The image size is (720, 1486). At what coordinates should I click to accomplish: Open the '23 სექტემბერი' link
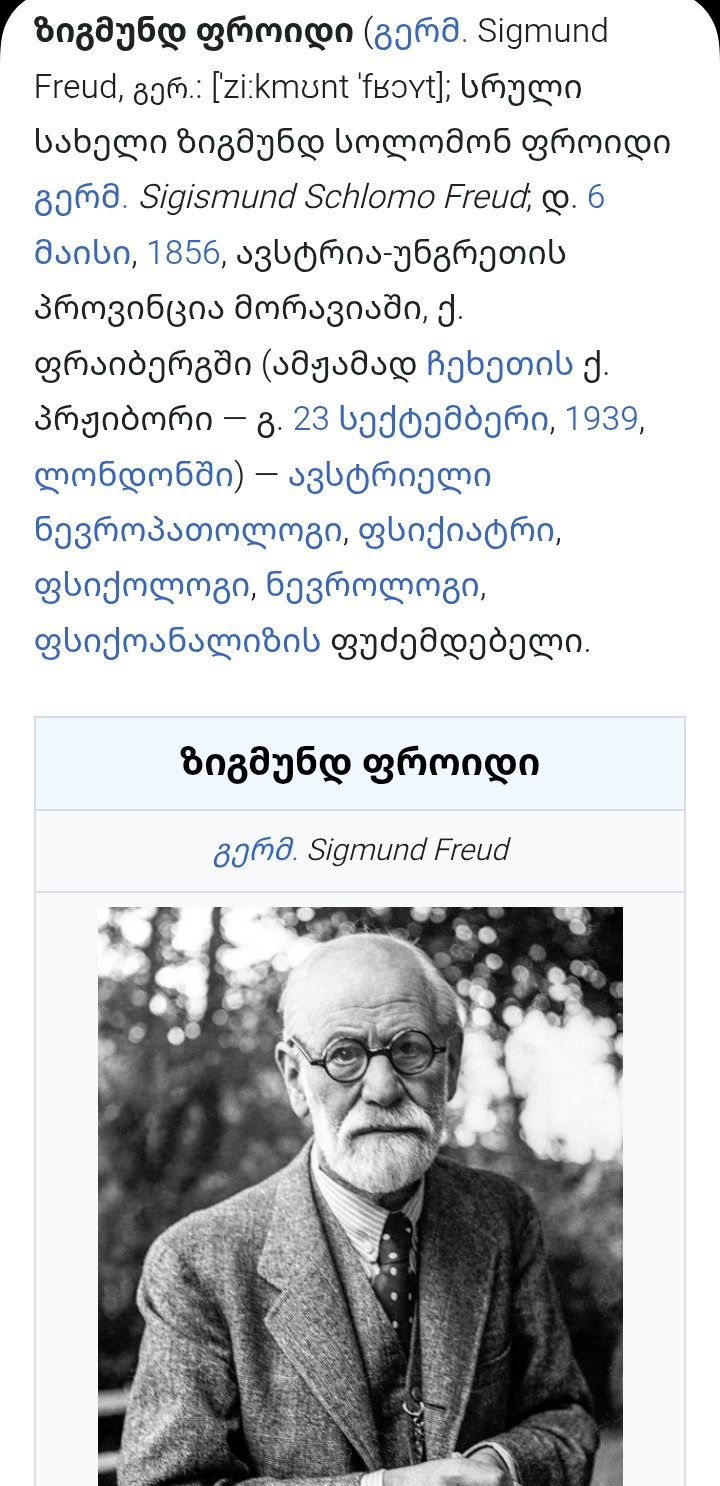click(421, 419)
